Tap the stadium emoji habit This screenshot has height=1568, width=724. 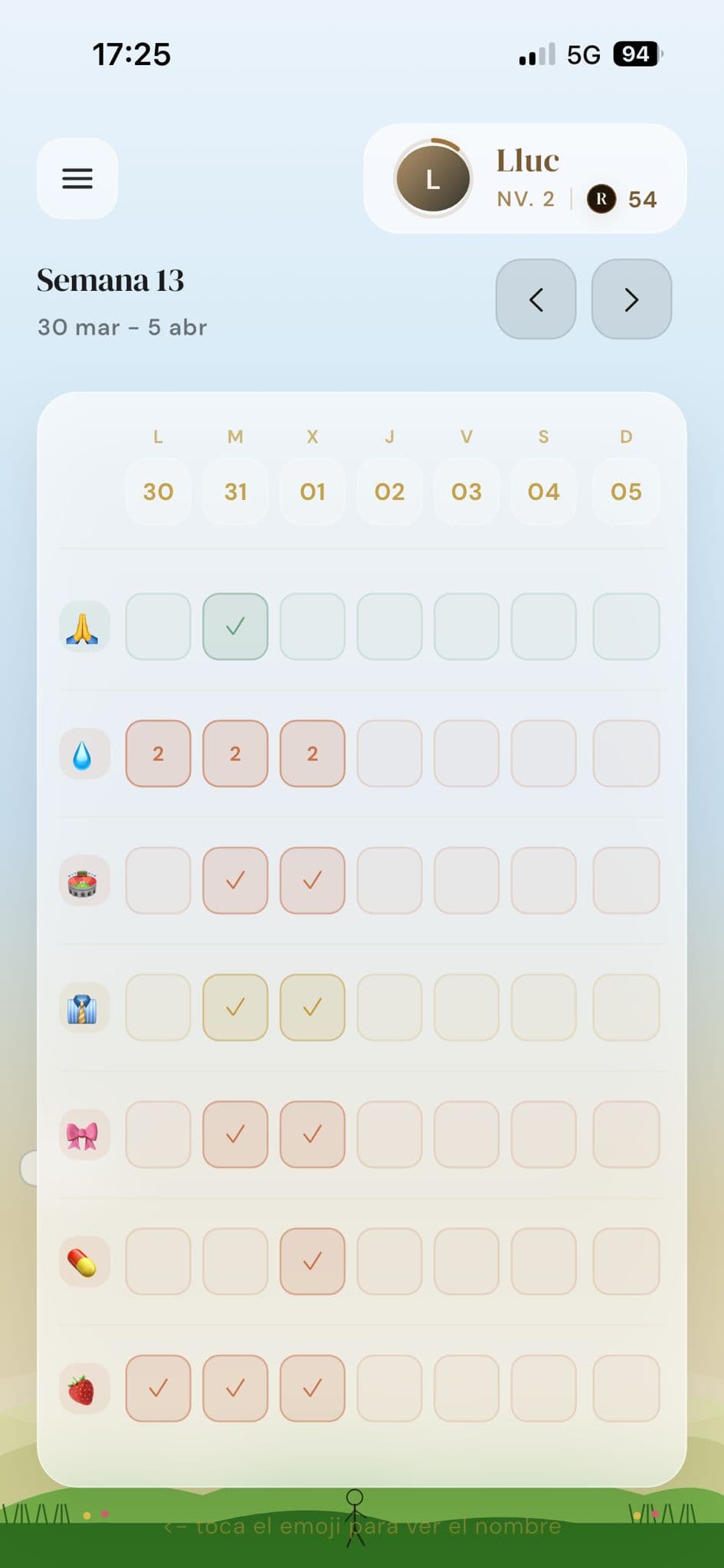84,881
